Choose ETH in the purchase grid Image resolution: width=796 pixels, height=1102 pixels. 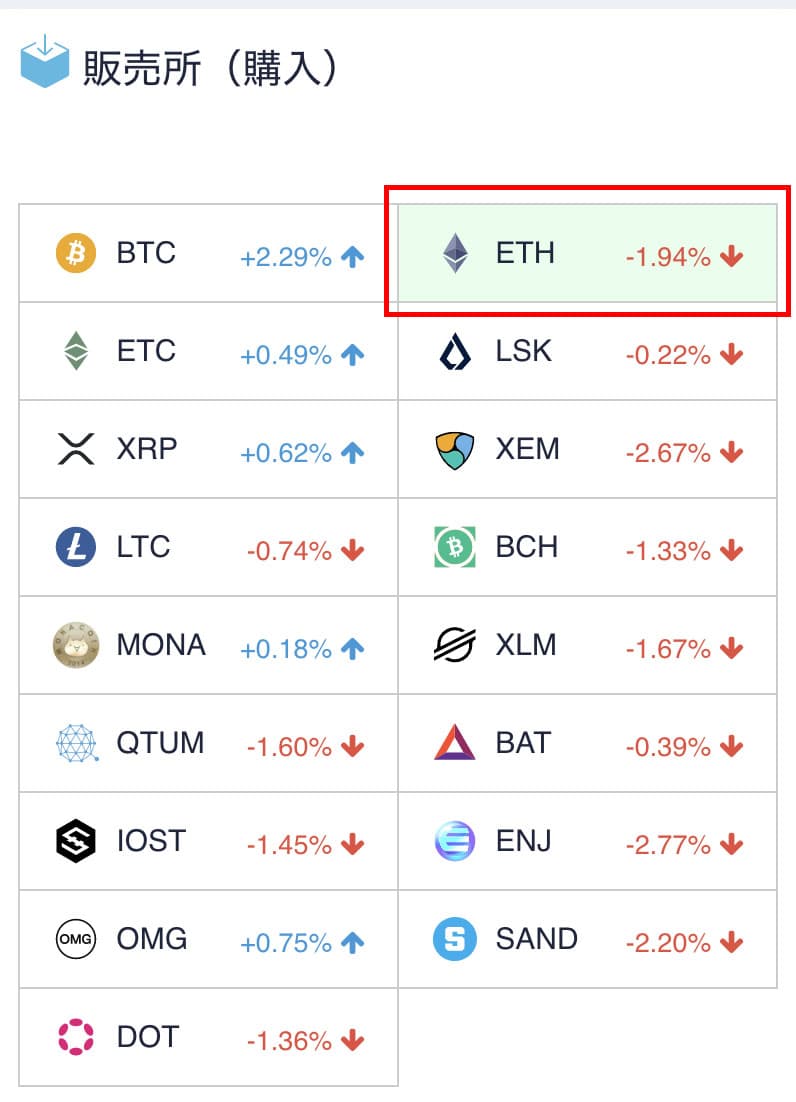[587, 253]
